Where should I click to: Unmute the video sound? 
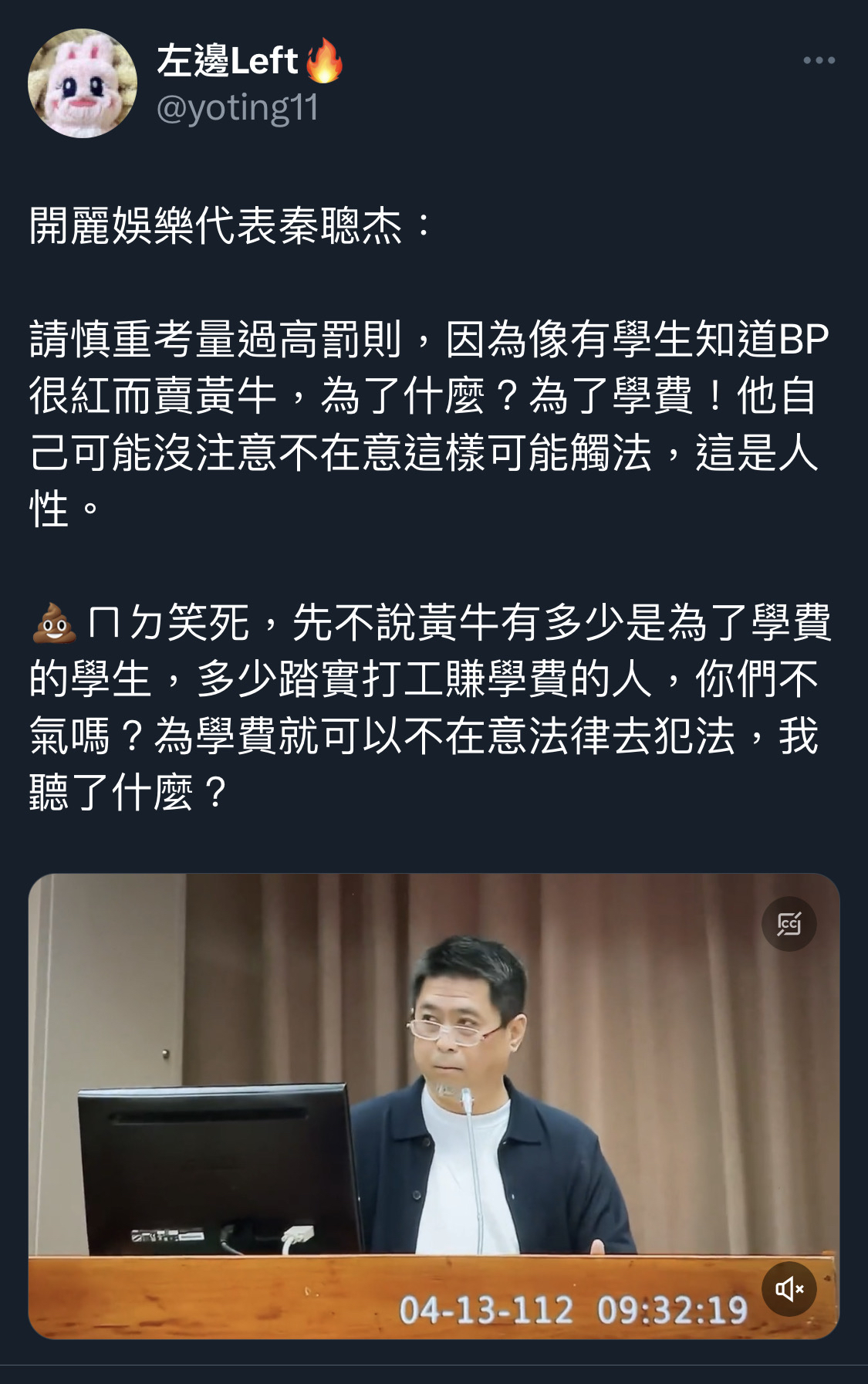[x=789, y=1288]
